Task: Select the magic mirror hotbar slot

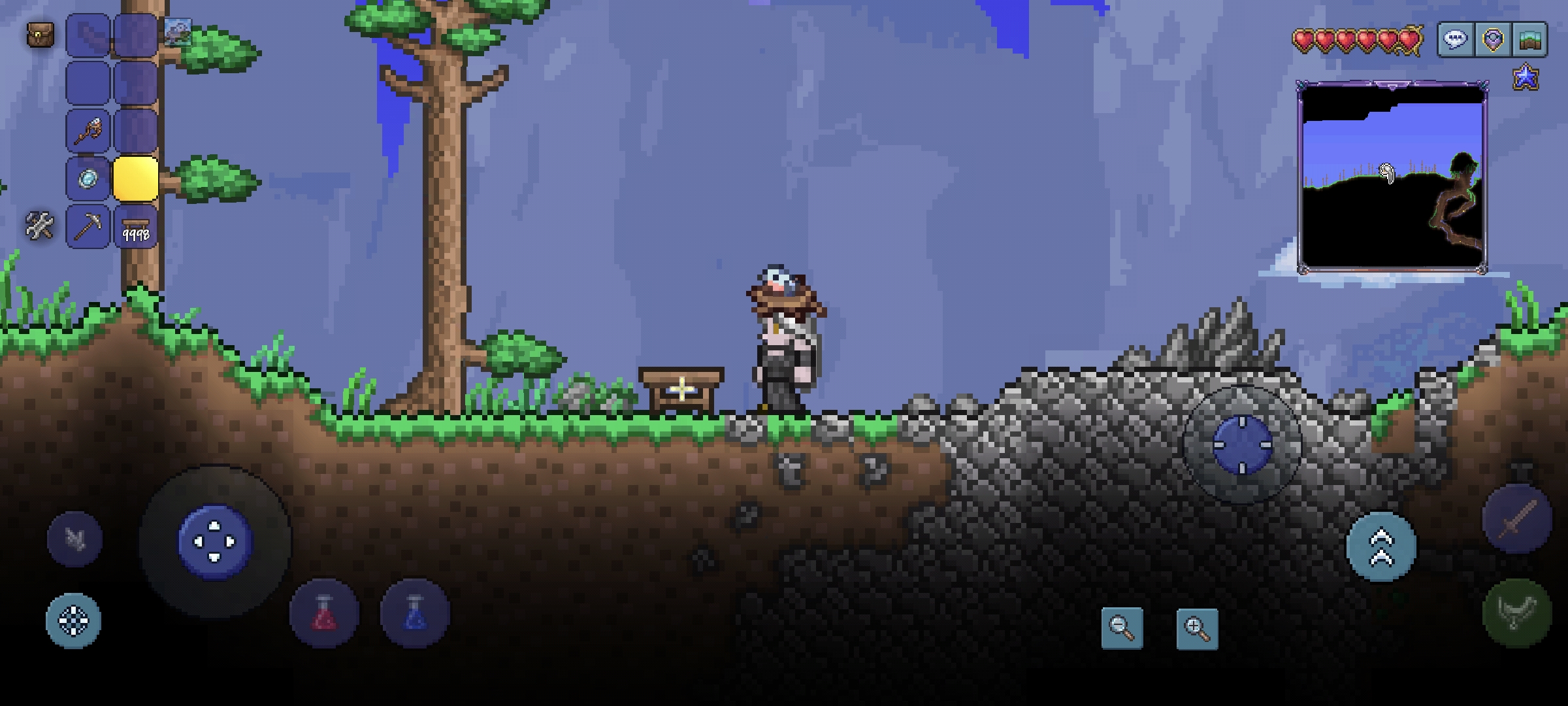Action: [x=88, y=178]
